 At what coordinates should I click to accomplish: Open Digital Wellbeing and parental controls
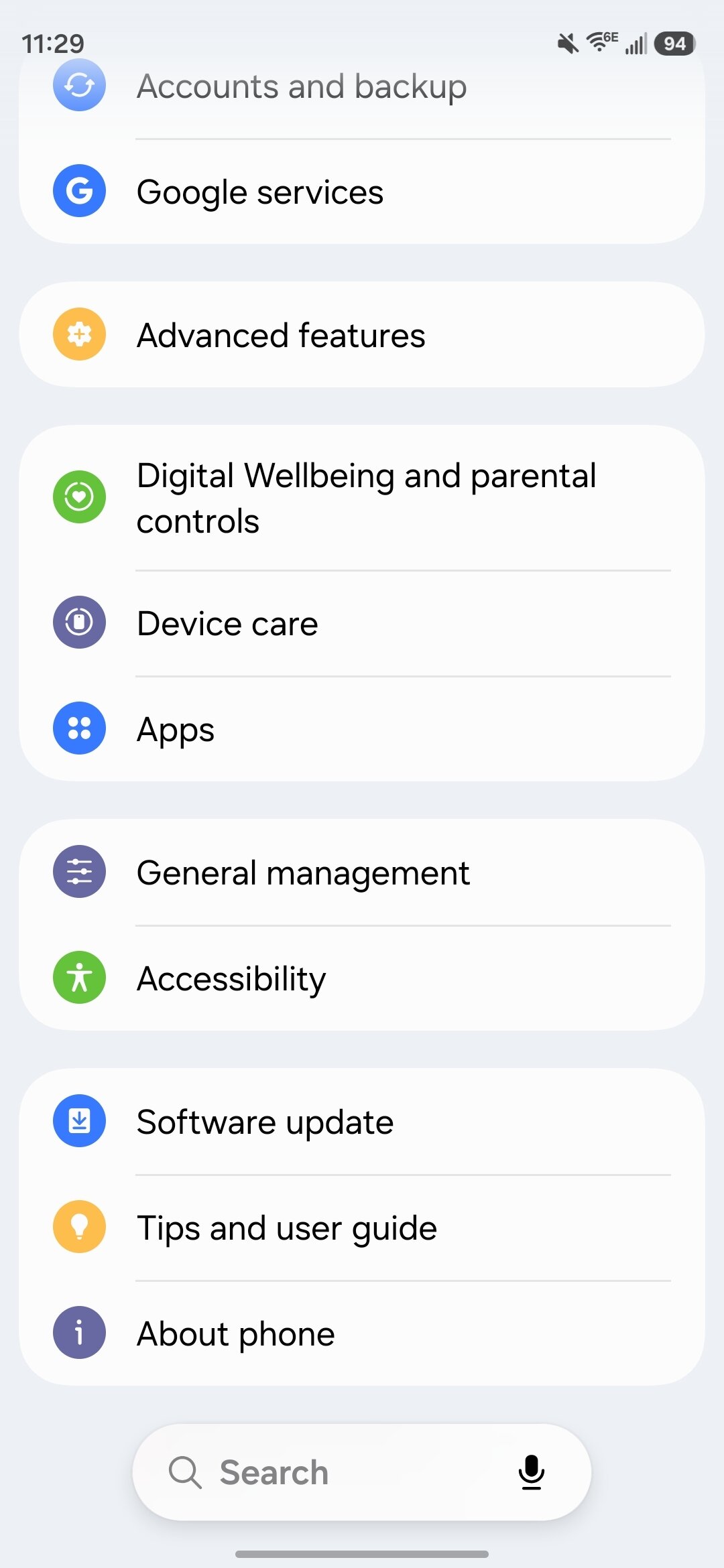(366, 497)
